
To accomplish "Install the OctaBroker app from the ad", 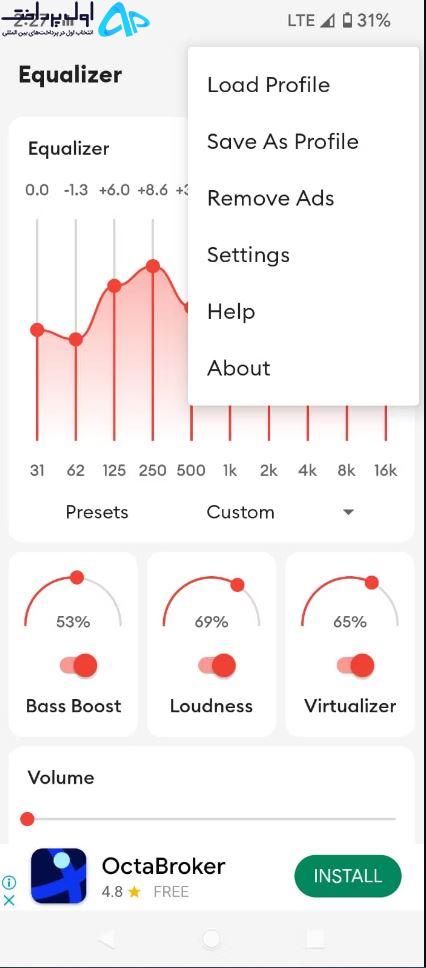I will pos(348,875).
